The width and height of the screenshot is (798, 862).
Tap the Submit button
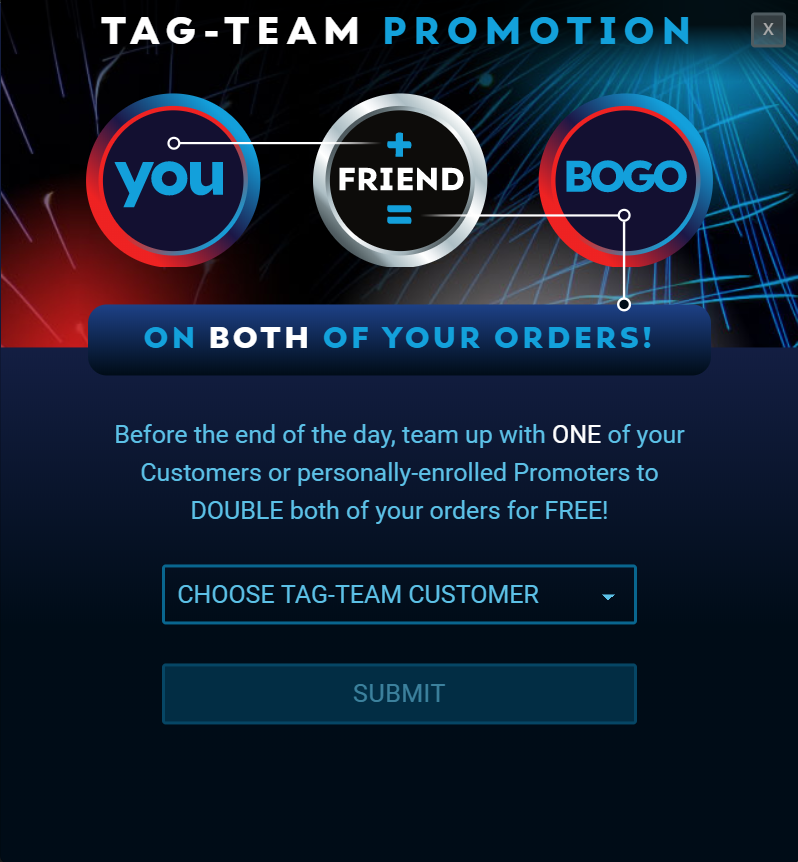click(399, 694)
